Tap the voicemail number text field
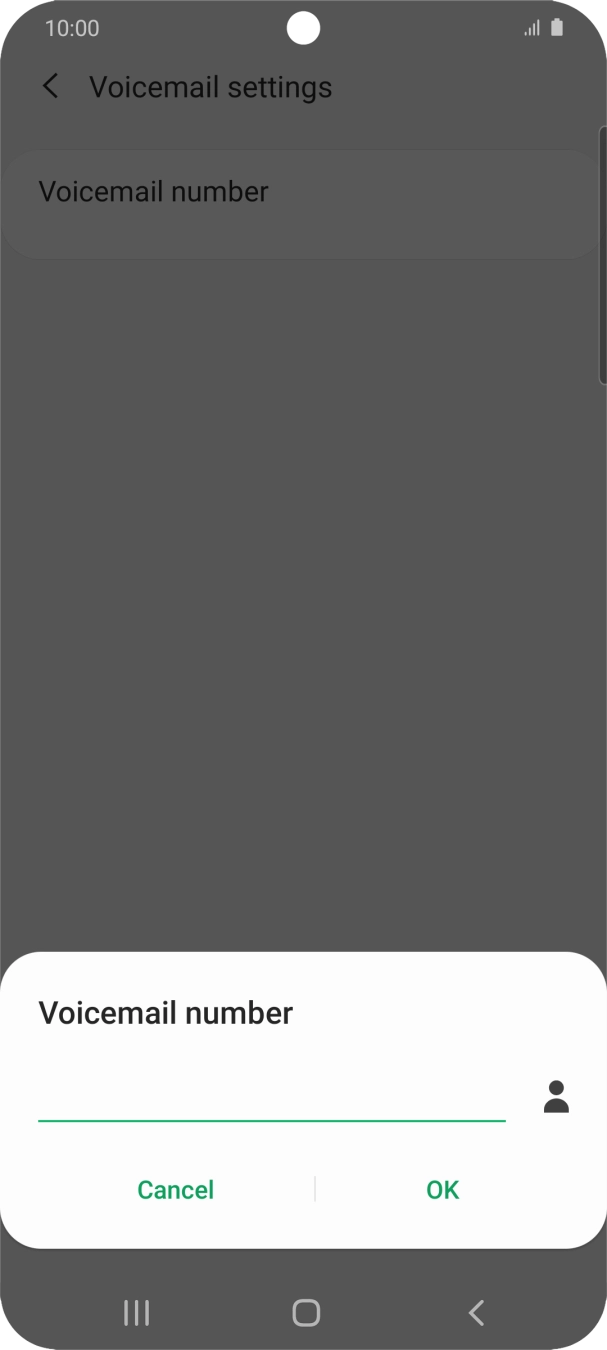The height and width of the screenshot is (1350, 607). (271, 1097)
